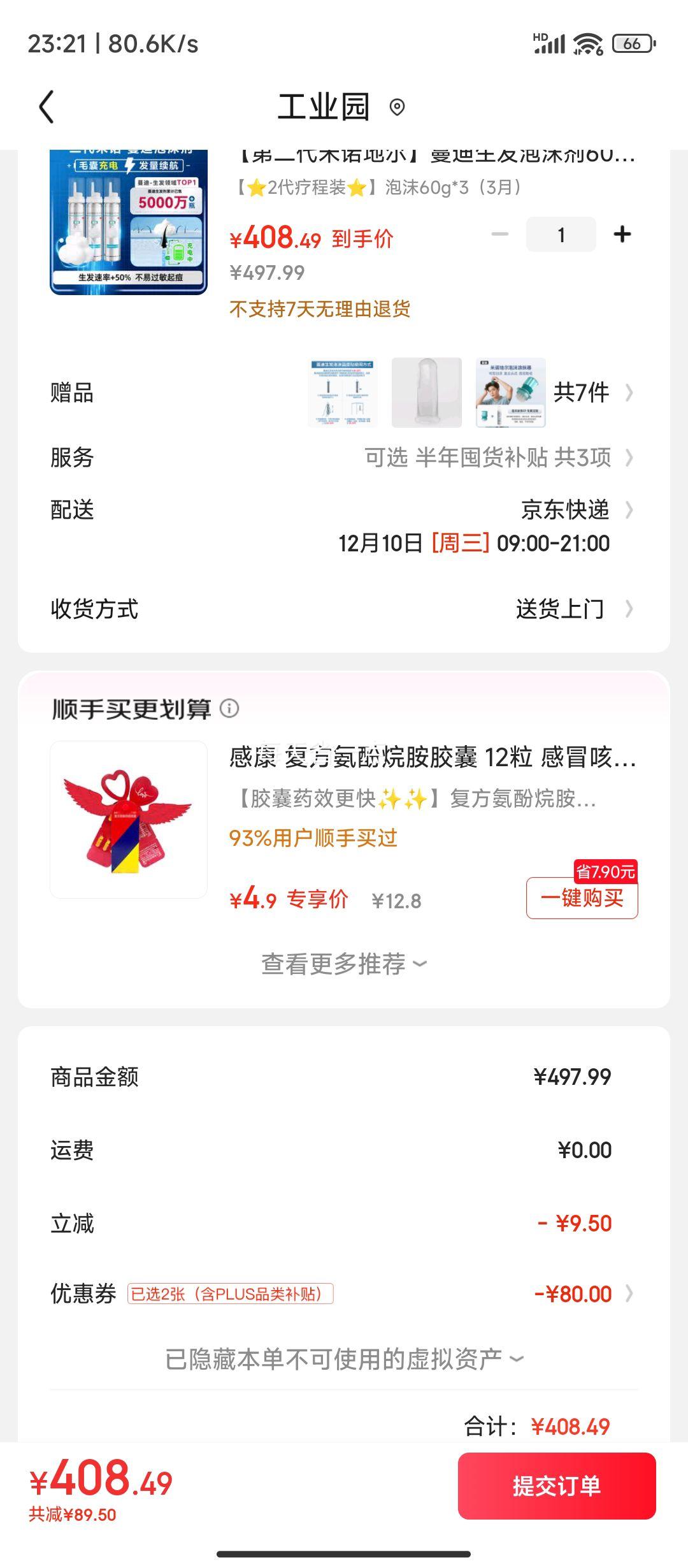Viewport: 688px width, 1568px height.
Task: Decrease product quantity with the minus button
Action: pyautogui.click(x=500, y=235)
